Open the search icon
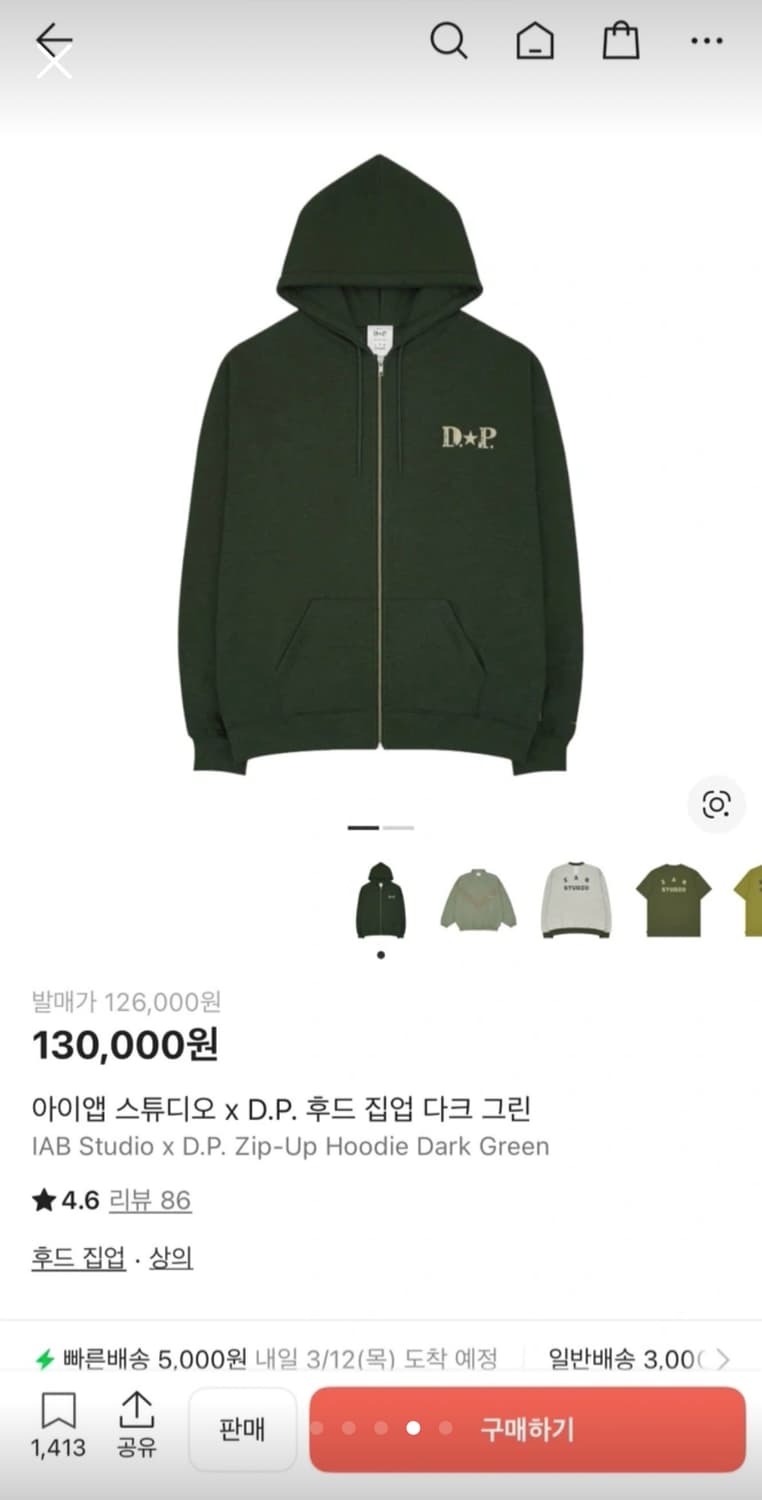The image size is (762, 1500). 450,42
